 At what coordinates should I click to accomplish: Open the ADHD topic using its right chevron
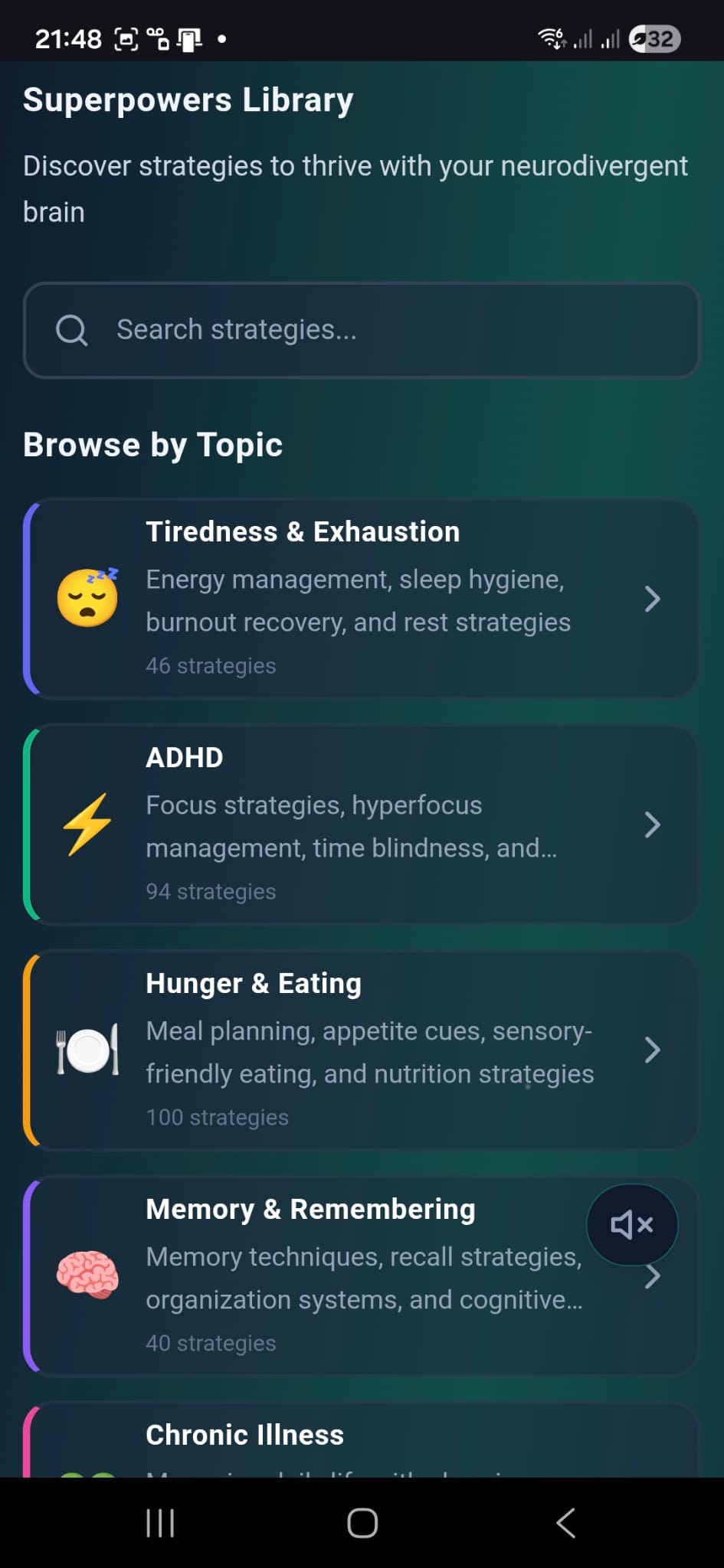click(x=652, y=825)
